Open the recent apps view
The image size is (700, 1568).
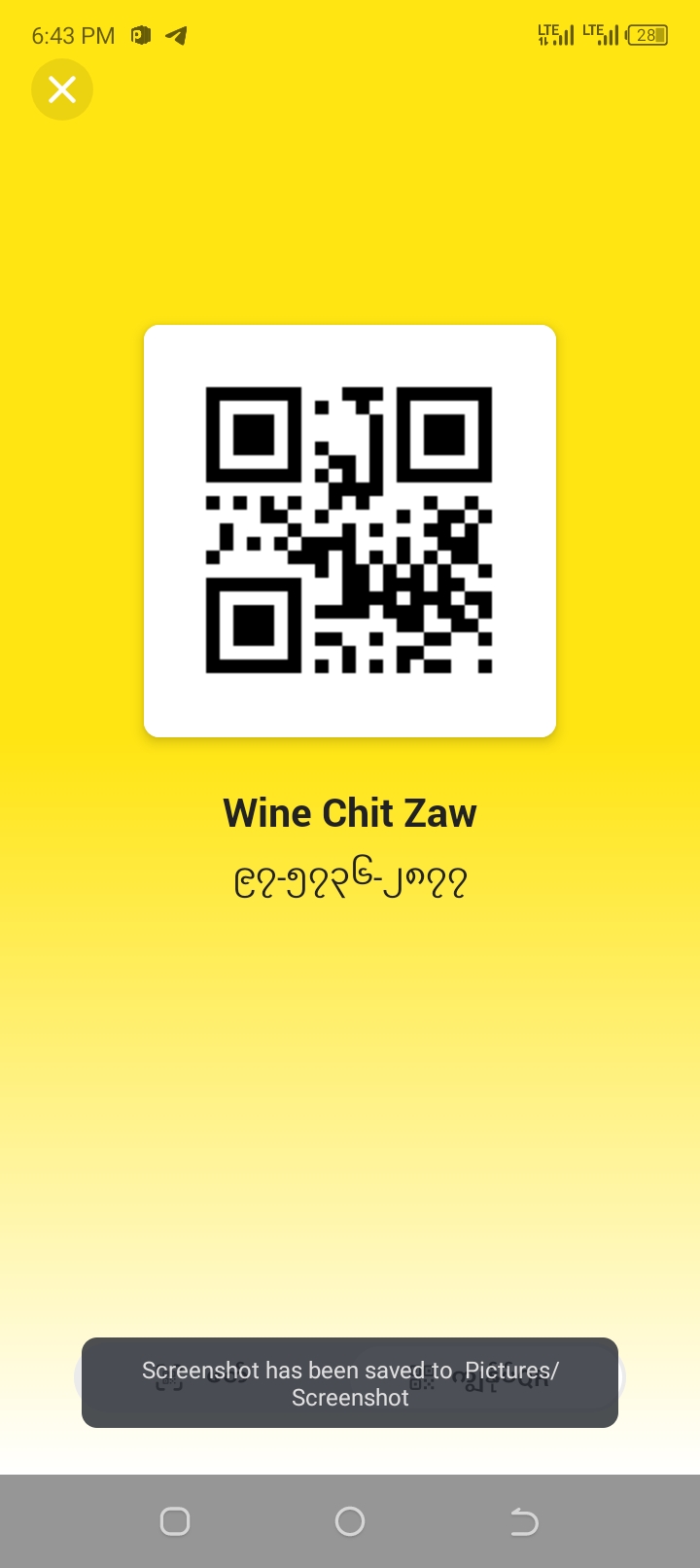175,1521
